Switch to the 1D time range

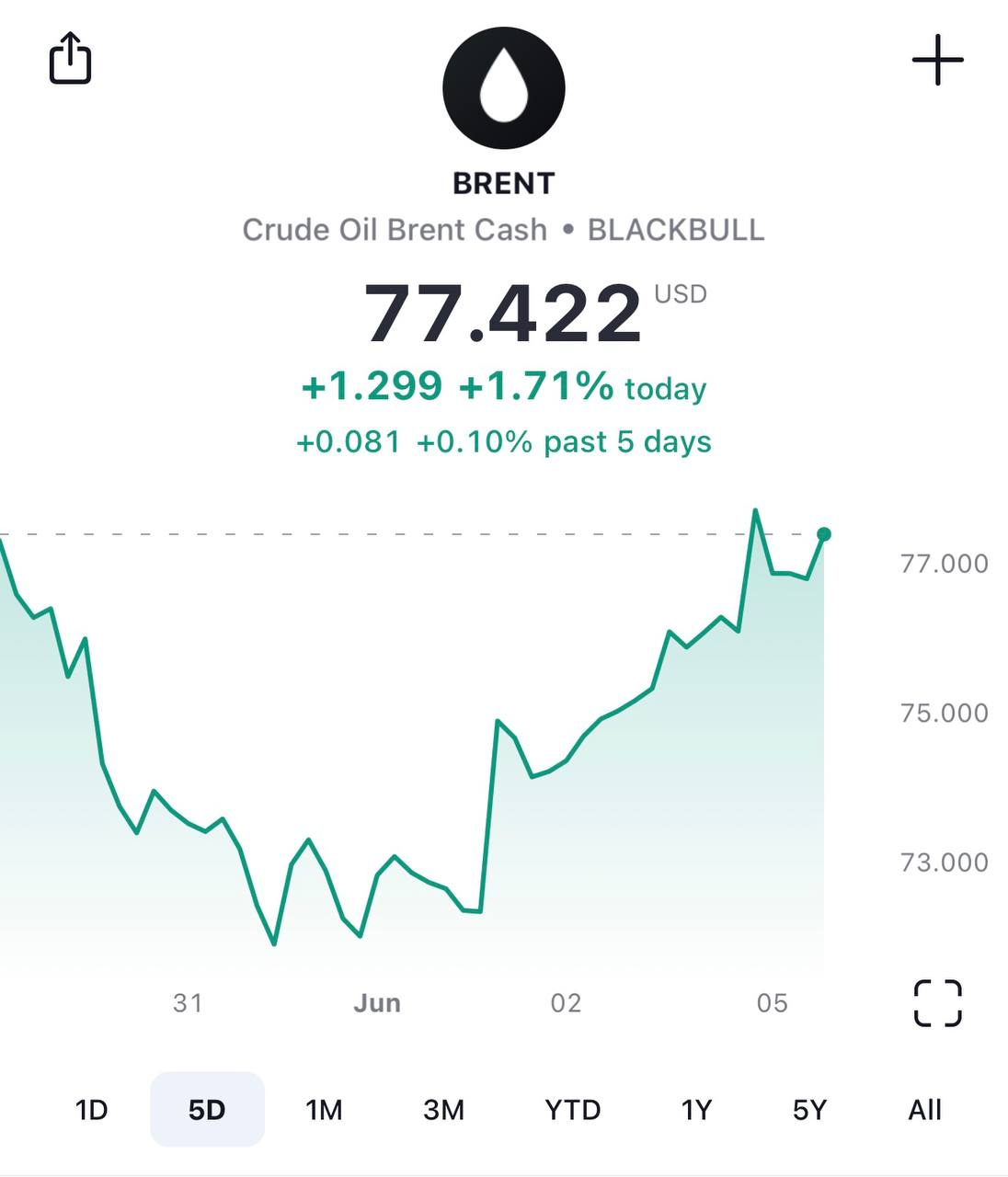click(x=91, y=1110)
